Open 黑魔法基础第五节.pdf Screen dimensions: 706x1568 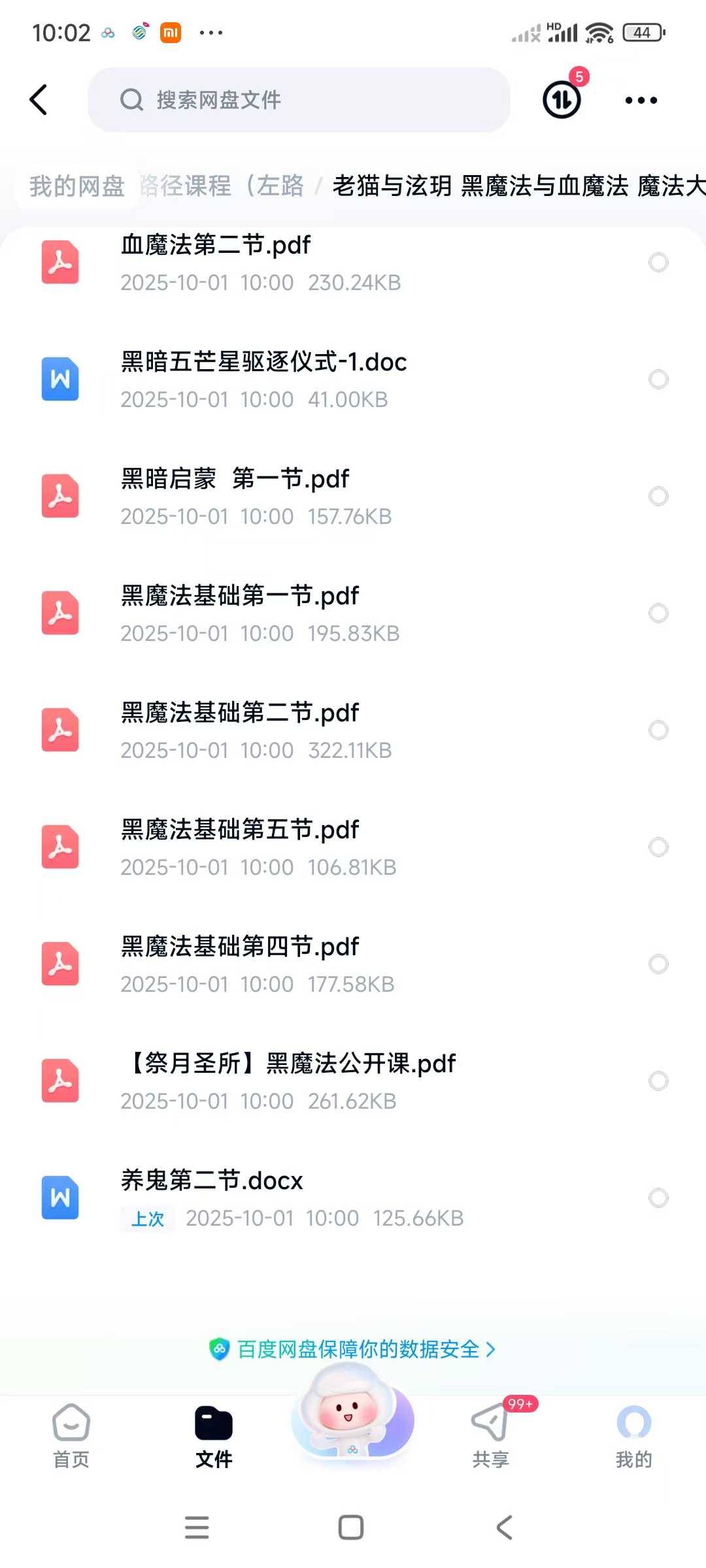point(240,830)
